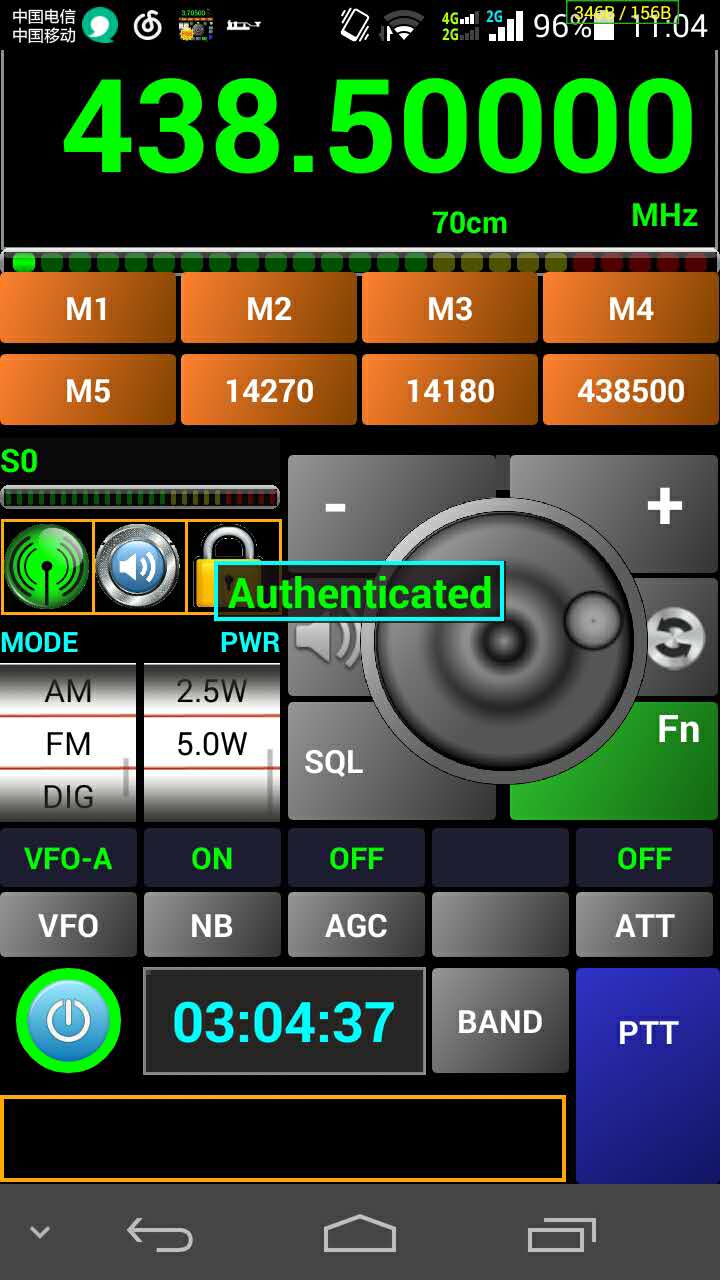This screenshot has height=1280, width=720.
Task: Tap the SQL squelch button
Action: (x=334, y=764)
